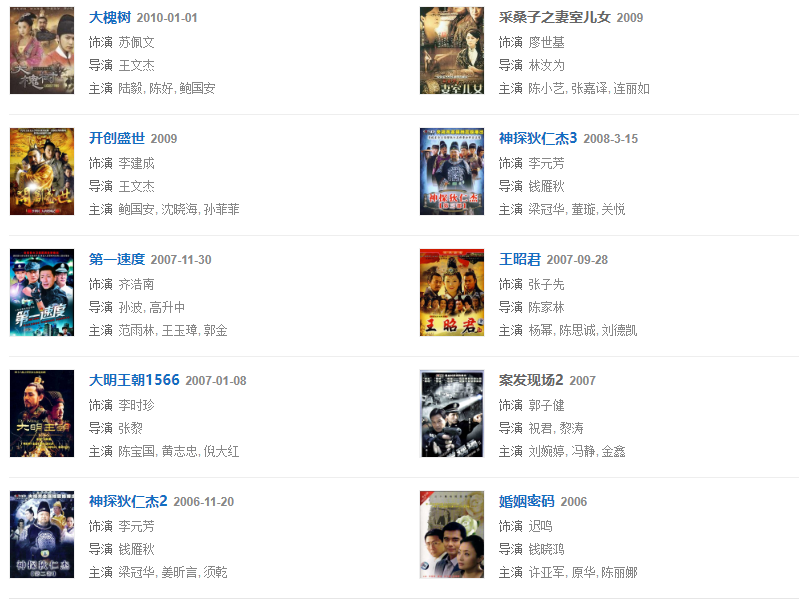
Task: Open the 大槐树 title link
Action: [110, 17]
